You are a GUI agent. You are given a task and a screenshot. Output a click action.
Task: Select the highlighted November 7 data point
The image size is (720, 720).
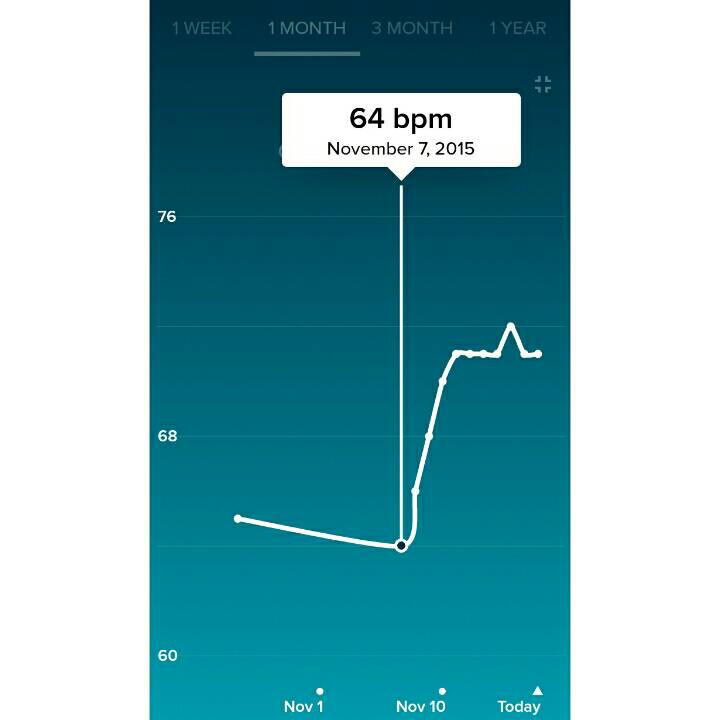click(401, 546)
